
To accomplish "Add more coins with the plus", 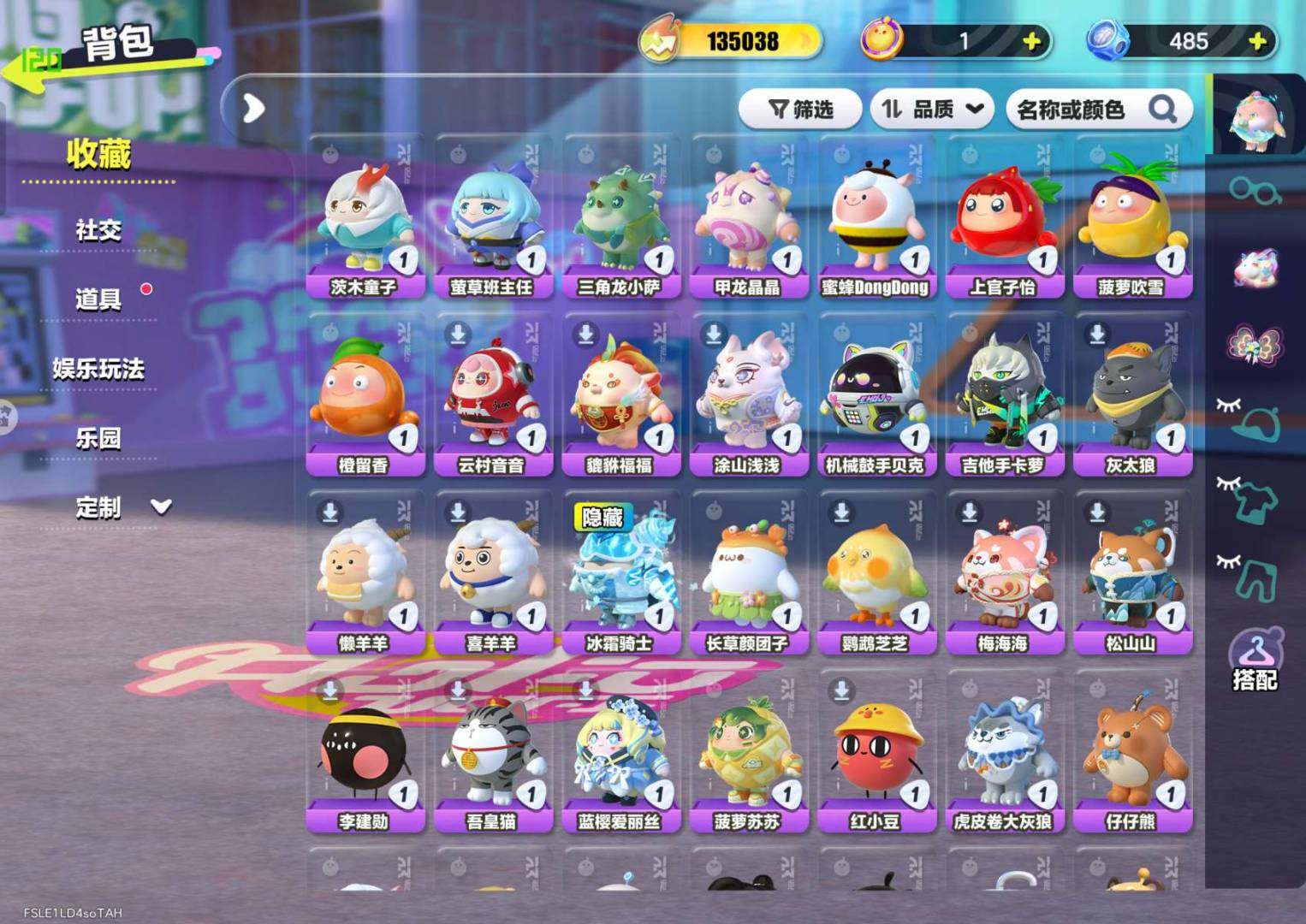I will (1032, 41).
